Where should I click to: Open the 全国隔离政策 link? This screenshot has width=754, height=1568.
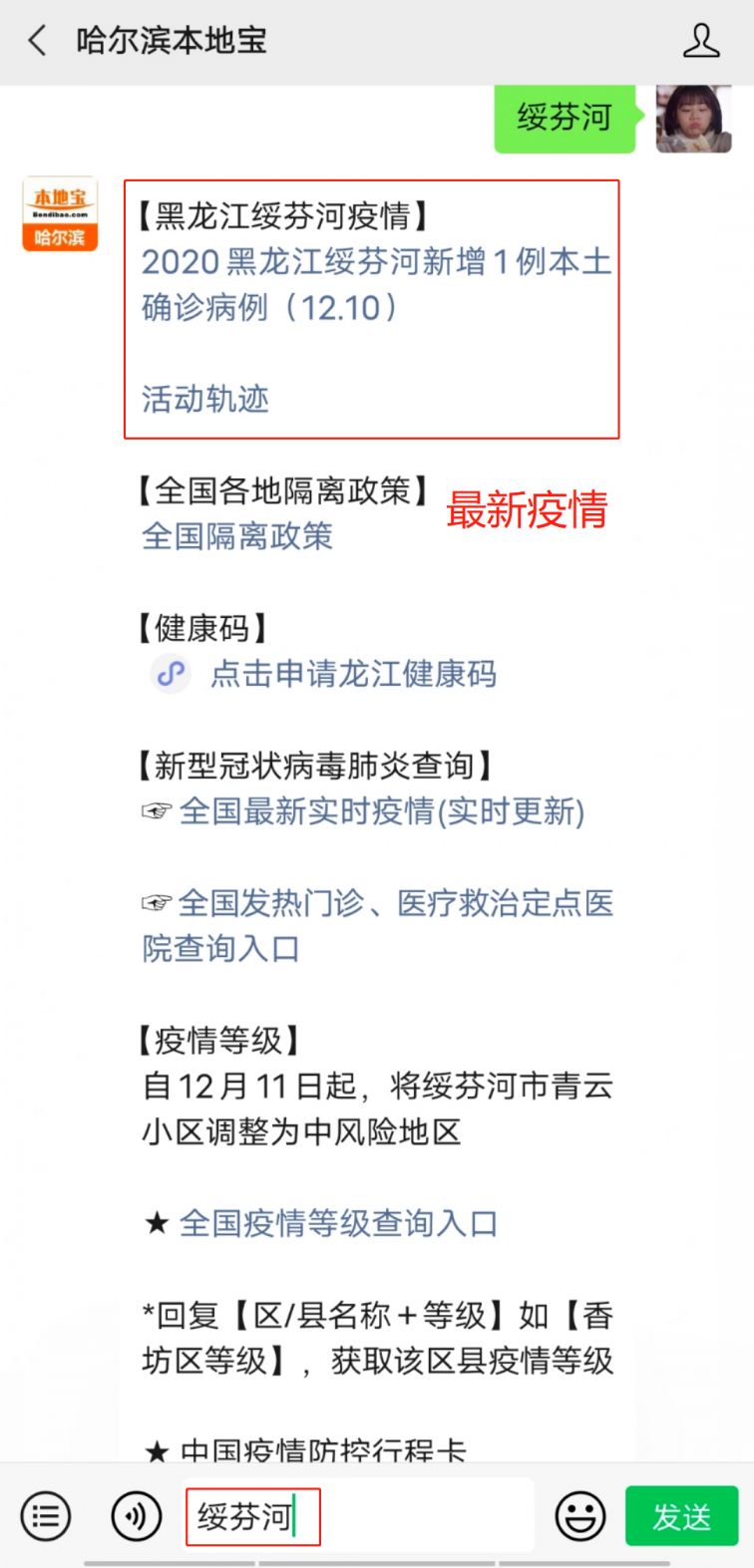236,536
